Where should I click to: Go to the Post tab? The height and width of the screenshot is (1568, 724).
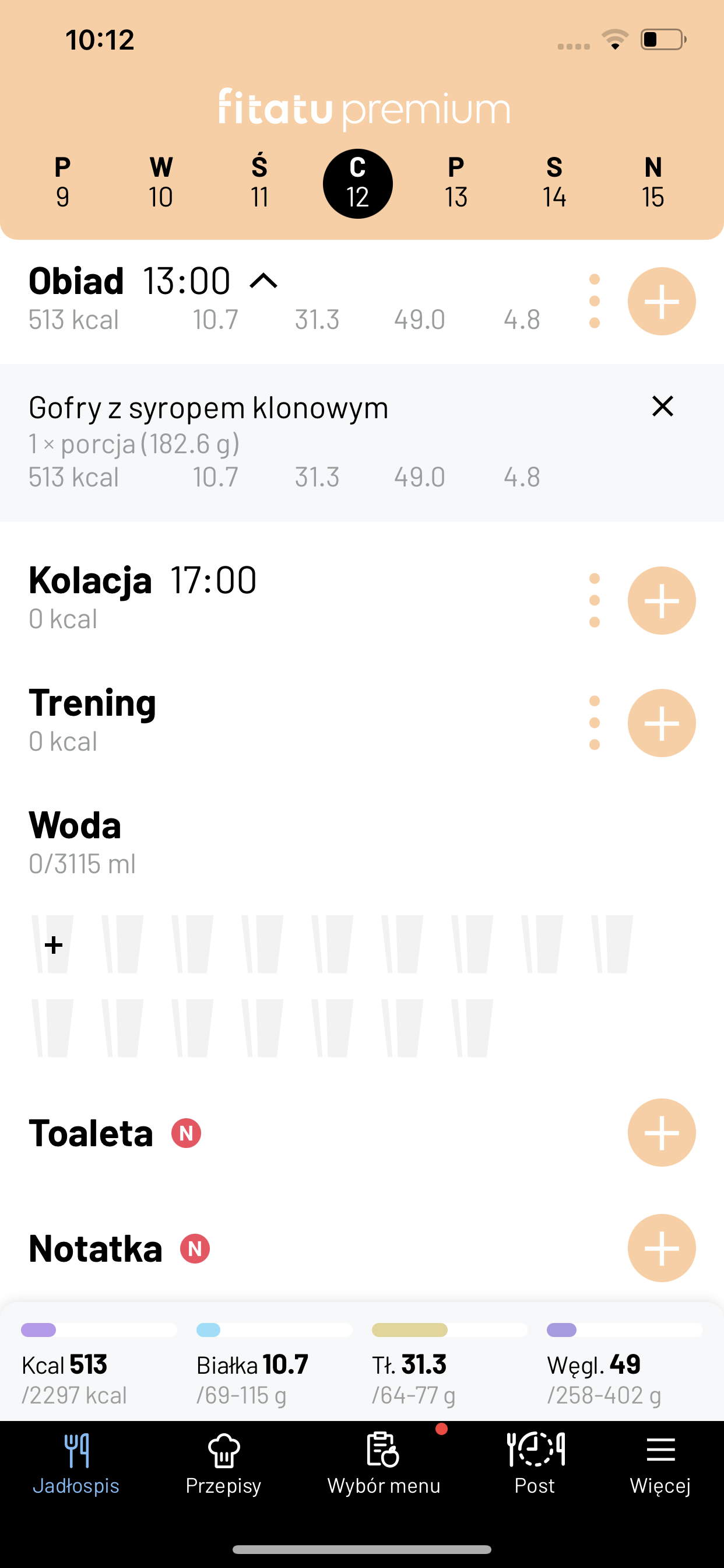tap(535, 1465)
